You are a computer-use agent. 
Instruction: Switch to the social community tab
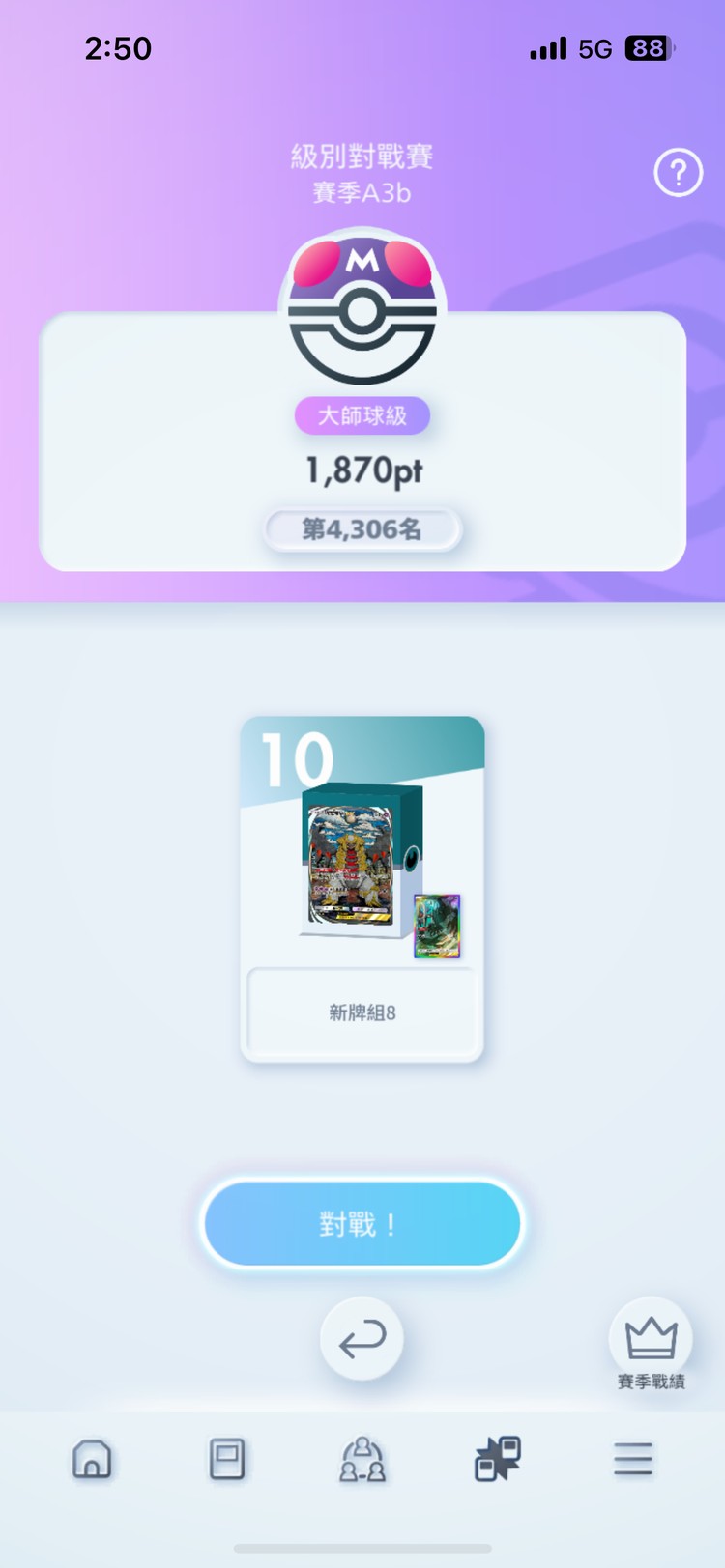[x=362, y=1458]
